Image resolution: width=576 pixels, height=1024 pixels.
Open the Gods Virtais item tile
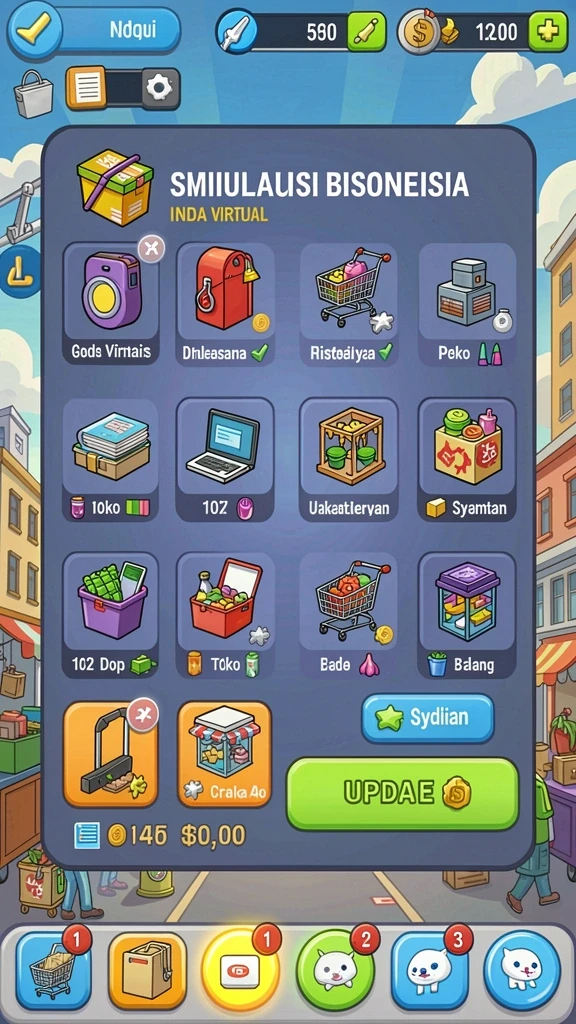coord(111,304)
